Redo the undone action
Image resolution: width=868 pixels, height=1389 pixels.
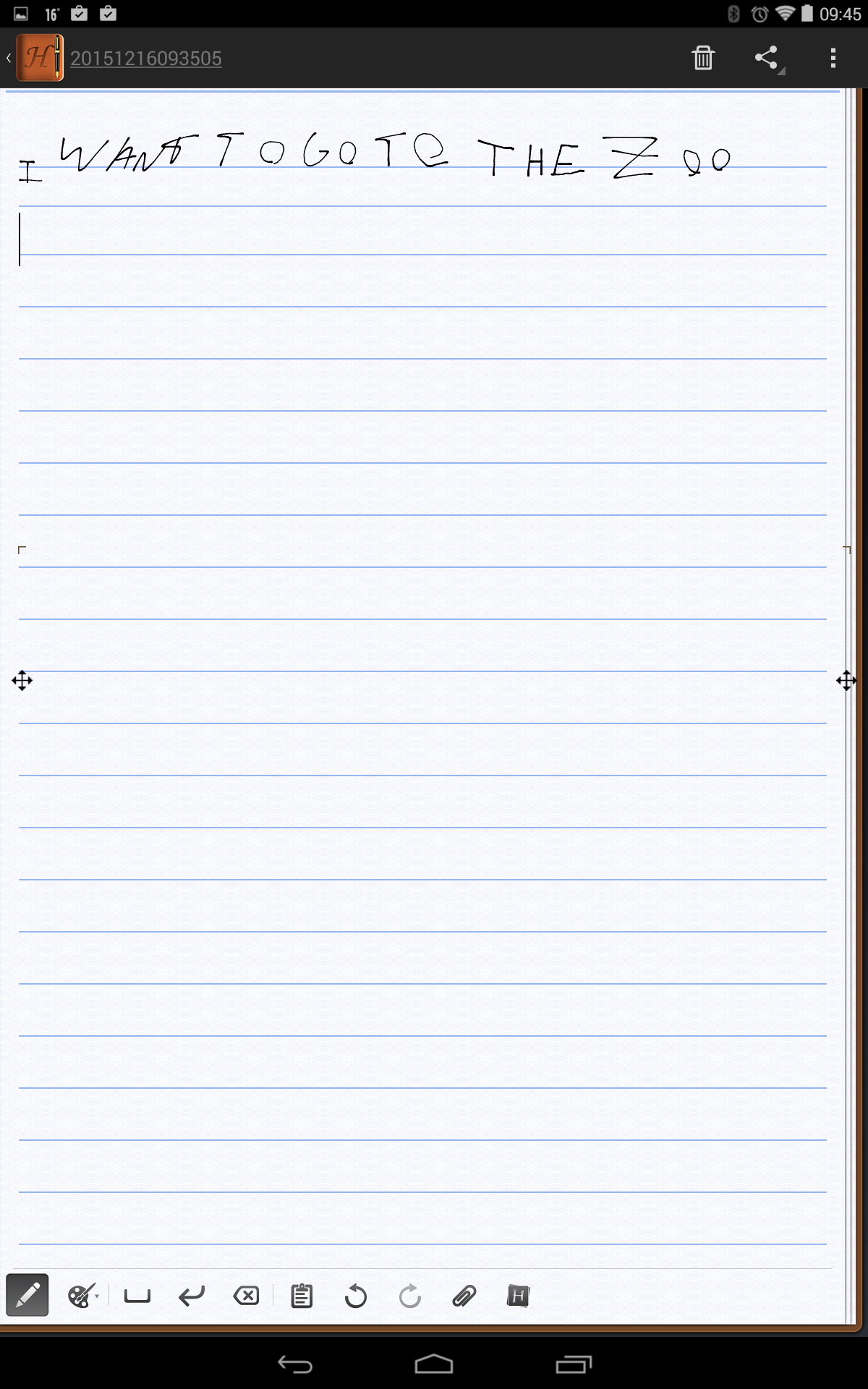(x=410, y=1296)
